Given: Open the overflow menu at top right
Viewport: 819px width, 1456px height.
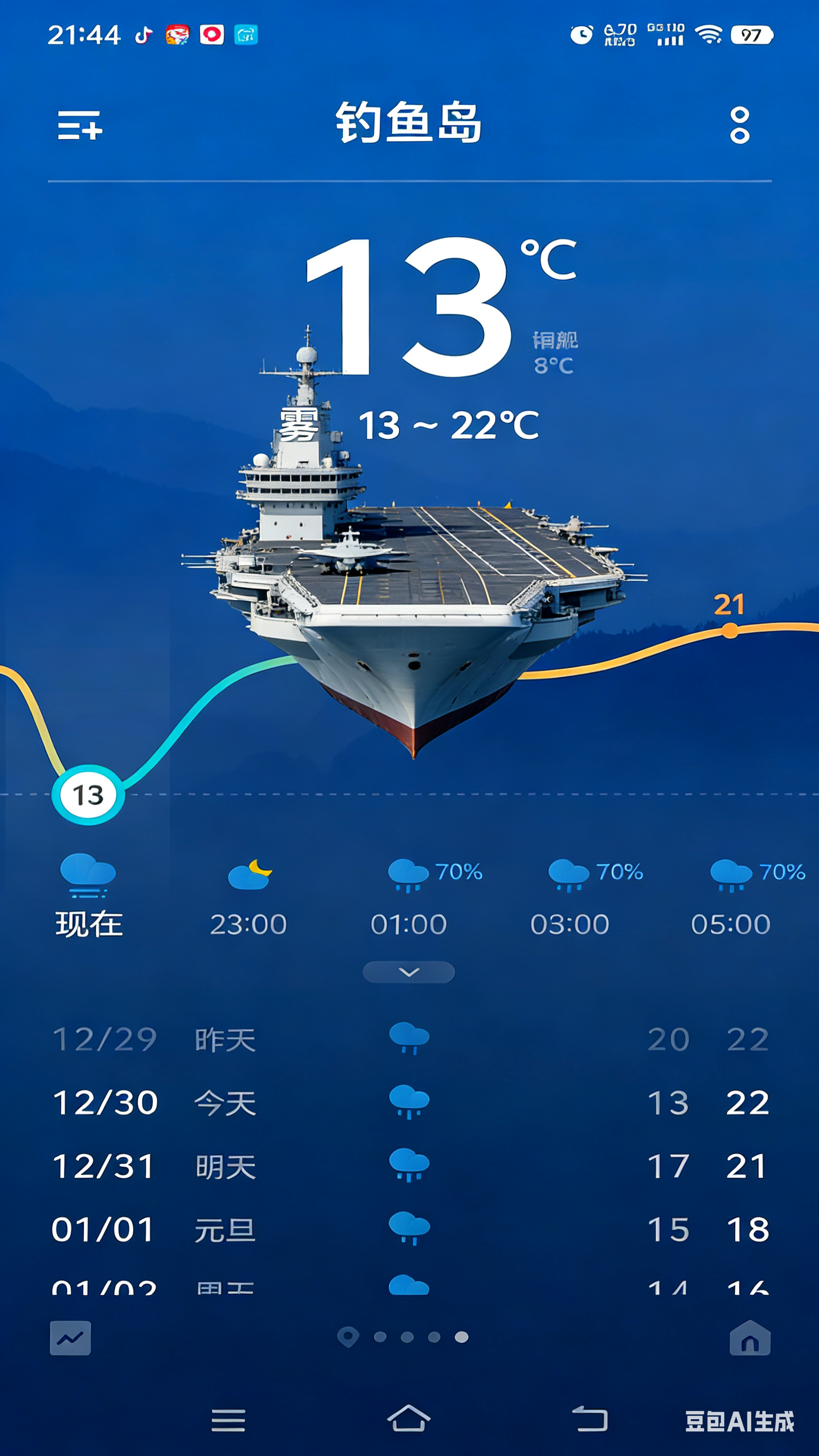Looking at the screenshot, I should pyautogui.click(x=740, y=125).
